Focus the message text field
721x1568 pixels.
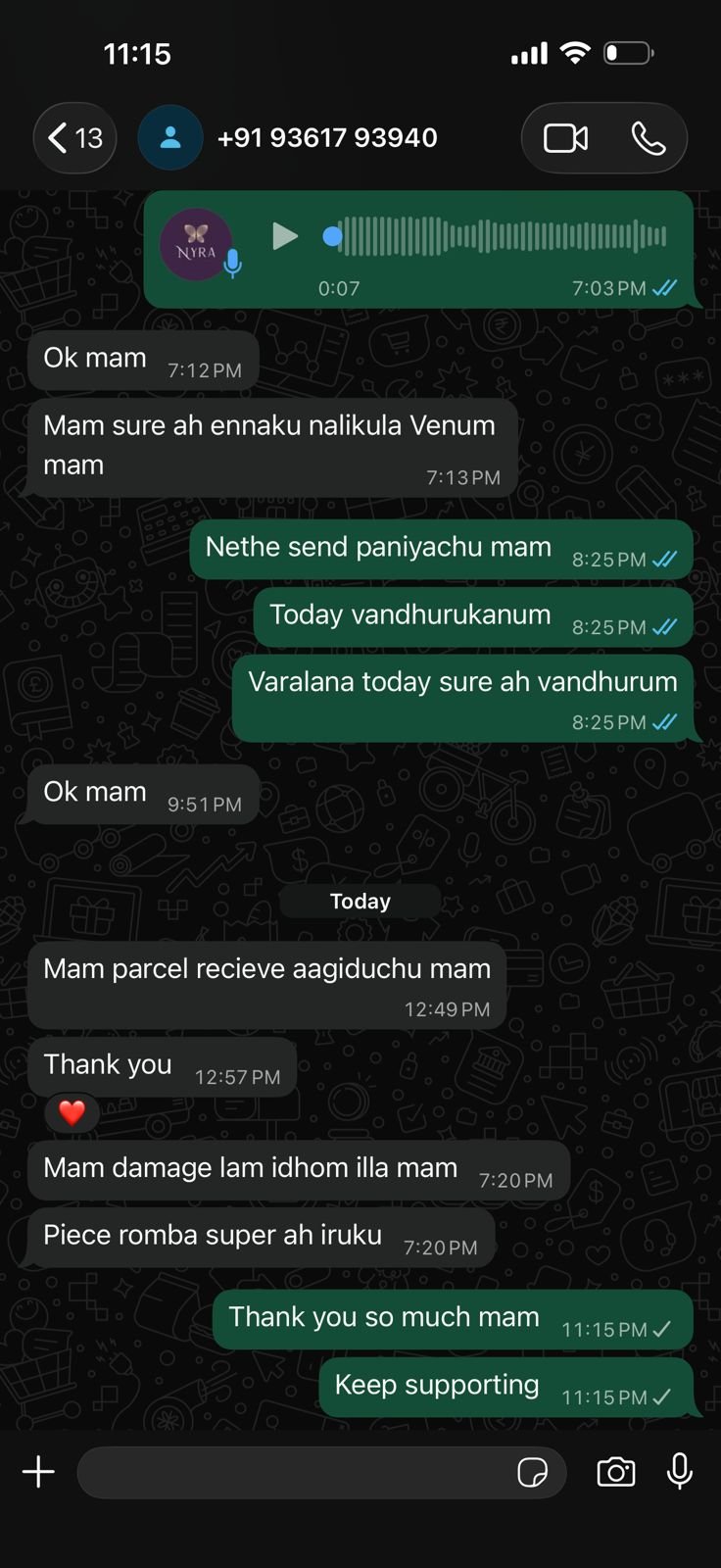pyautogui.click(x=294, y=1472)
